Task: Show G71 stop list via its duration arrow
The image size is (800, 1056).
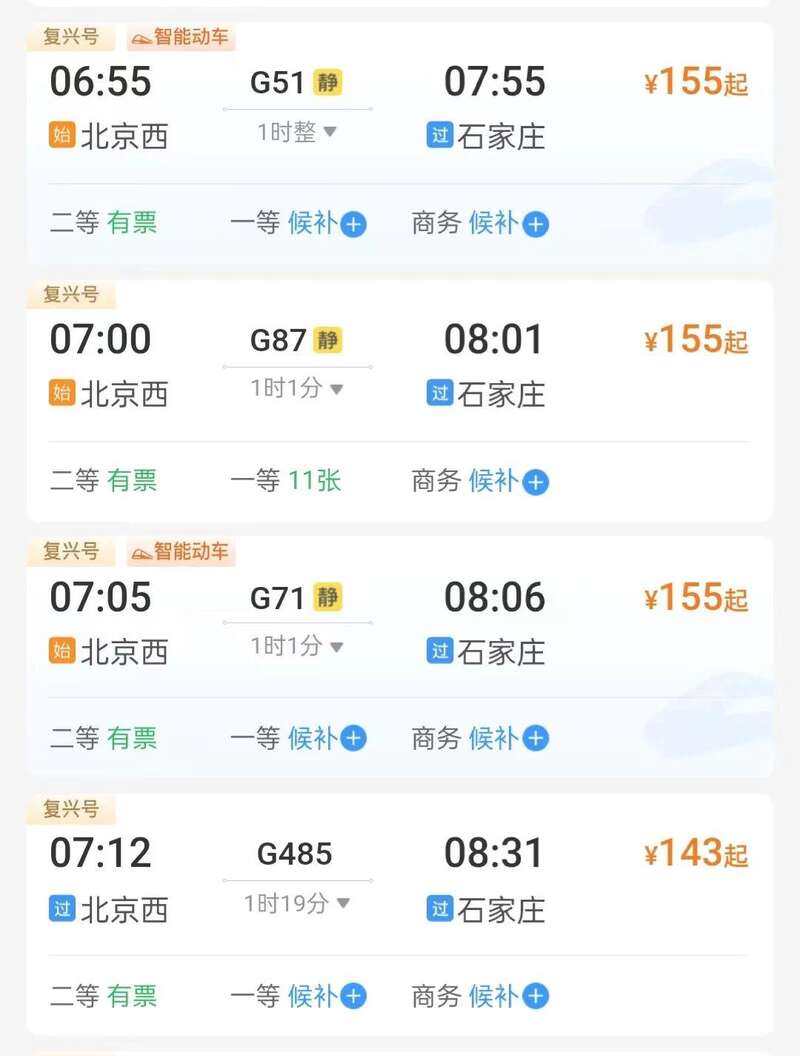Action: (x=336, y=647)
